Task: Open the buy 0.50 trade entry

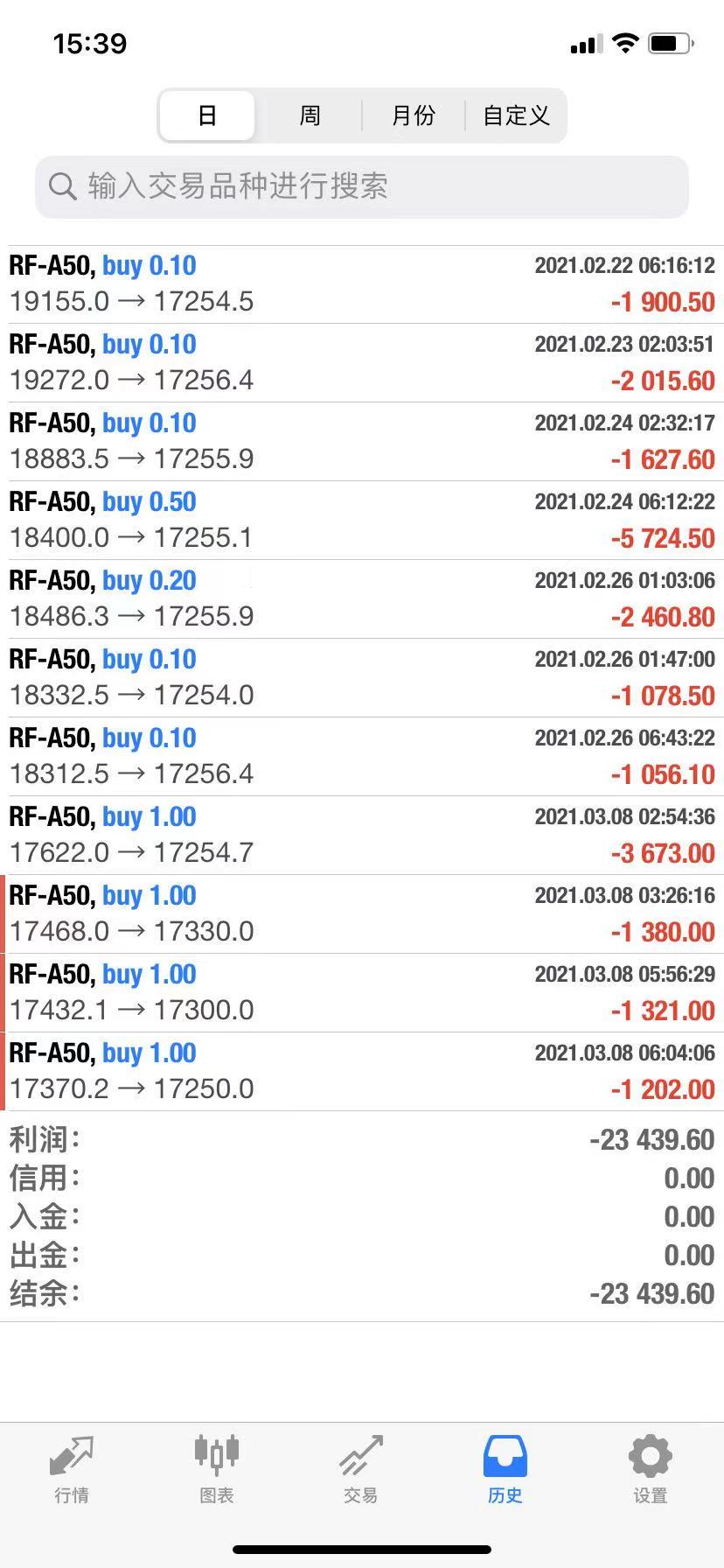Action: pos(362,521)
